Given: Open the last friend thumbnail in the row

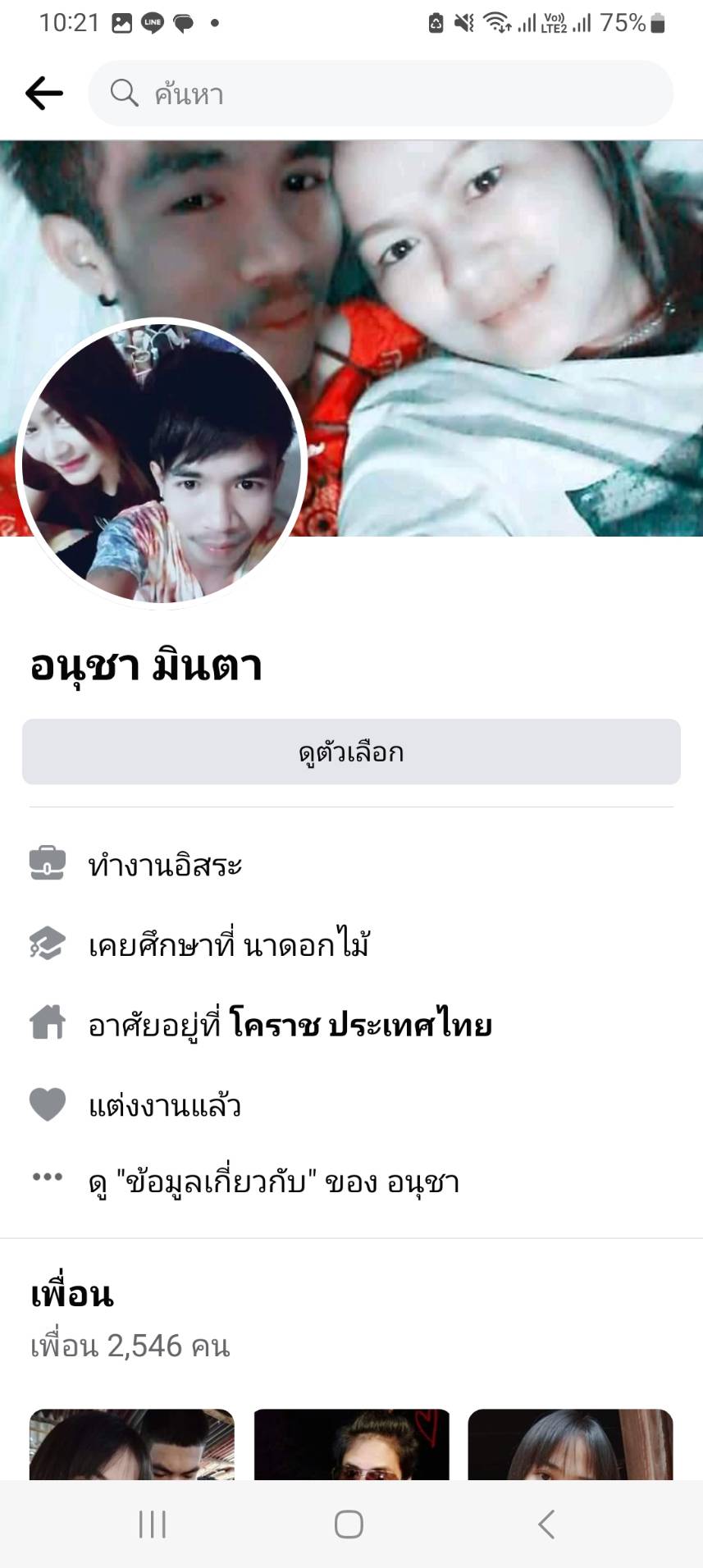Looking at the screenshot, I should click(x=570, y=1445).
